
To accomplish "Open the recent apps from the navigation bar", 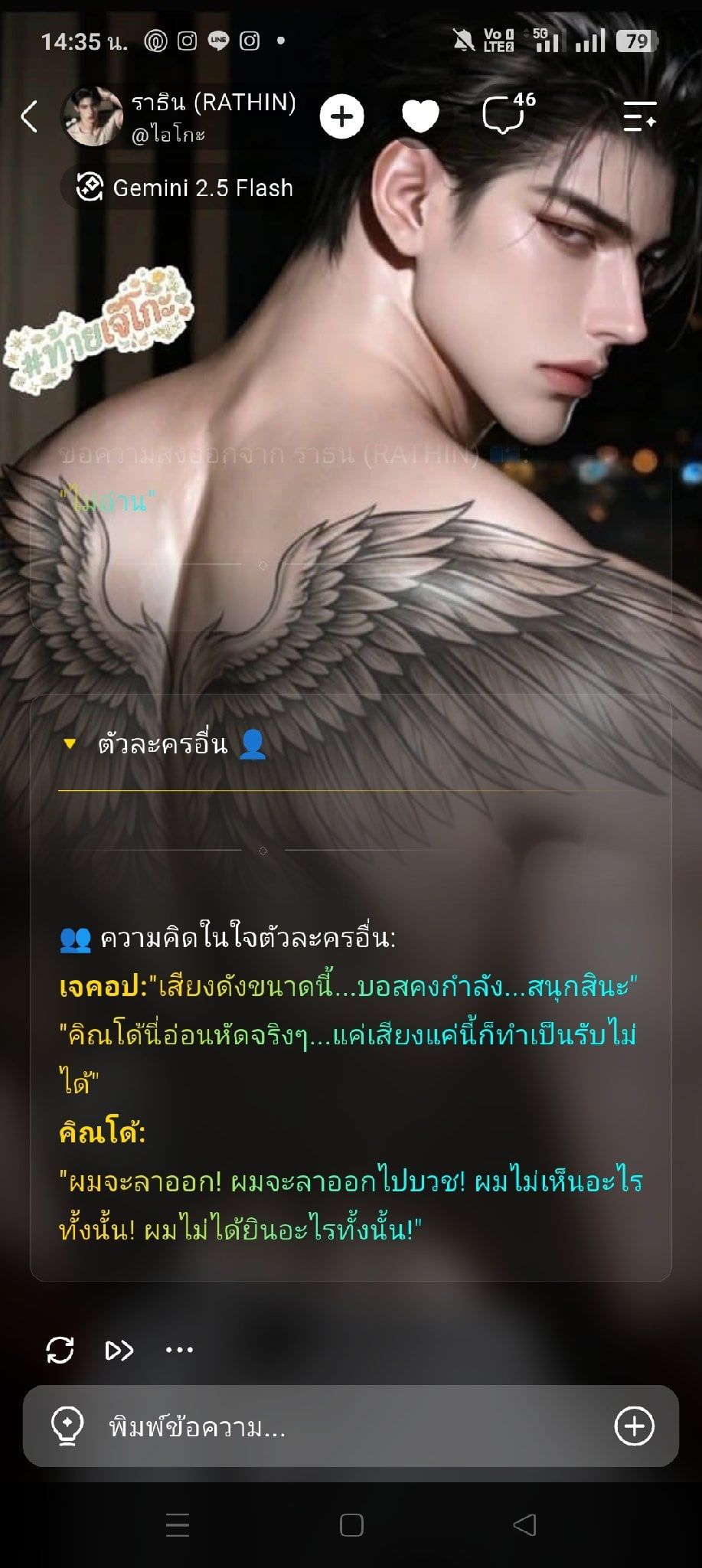I will (x=178, y=1525).
